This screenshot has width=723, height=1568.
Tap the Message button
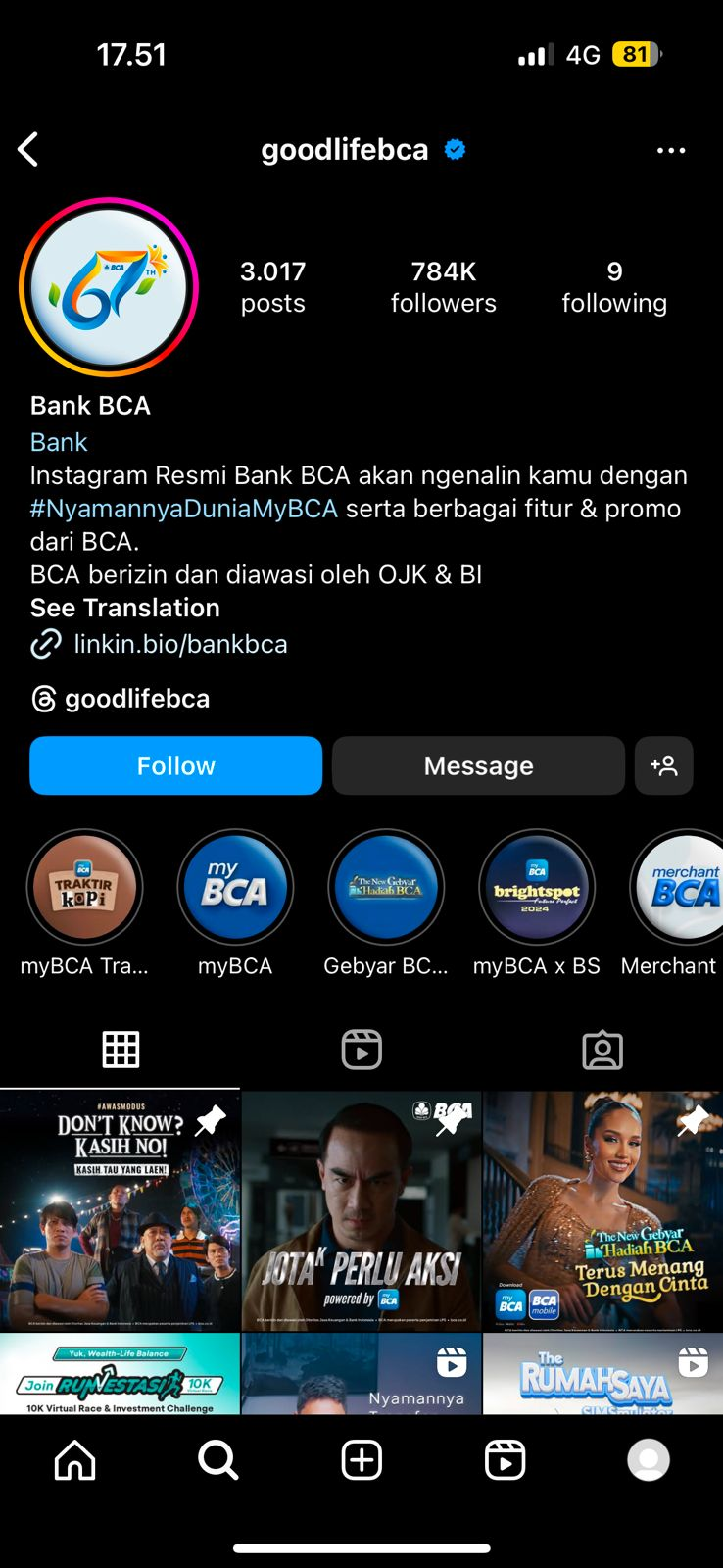pos(477,765)
